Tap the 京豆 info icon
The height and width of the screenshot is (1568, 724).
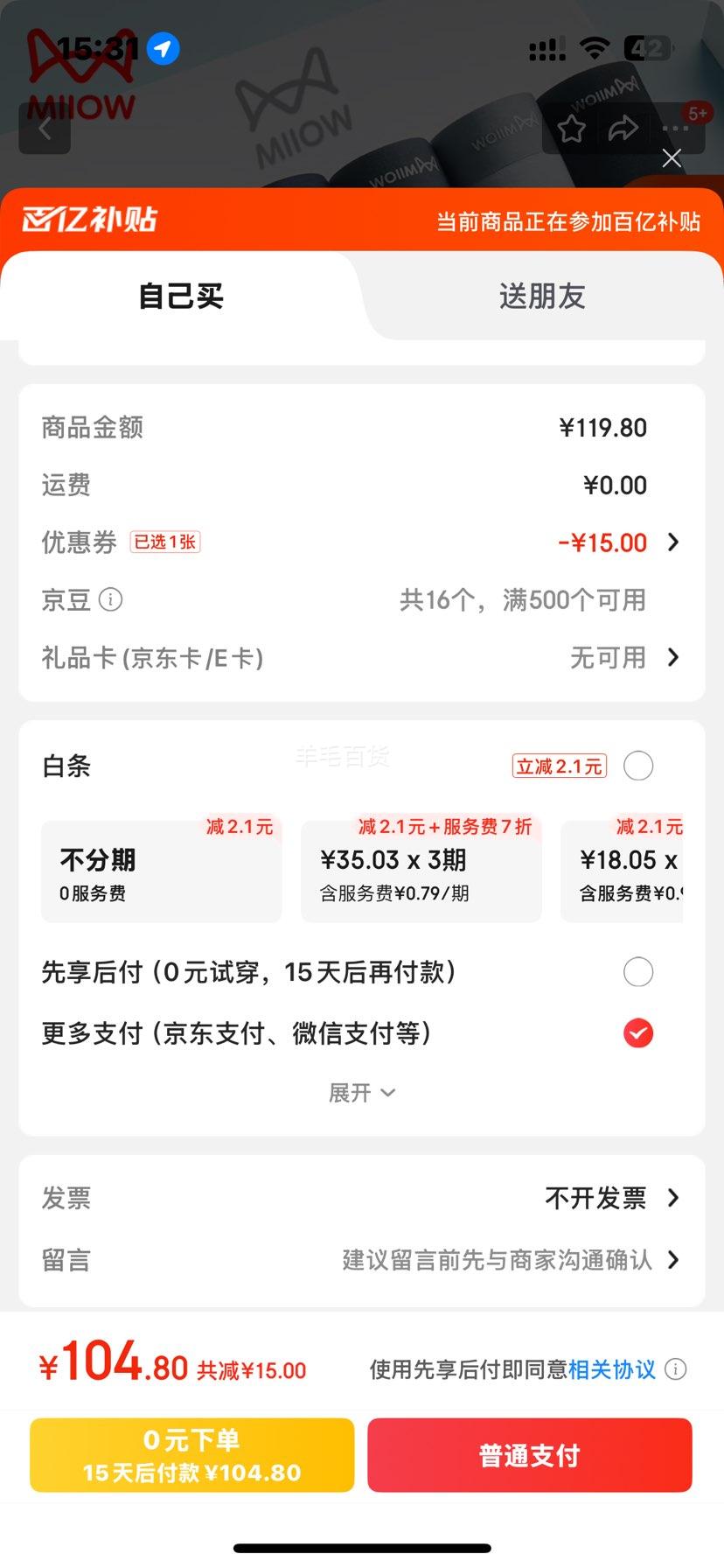click(111, 600)
